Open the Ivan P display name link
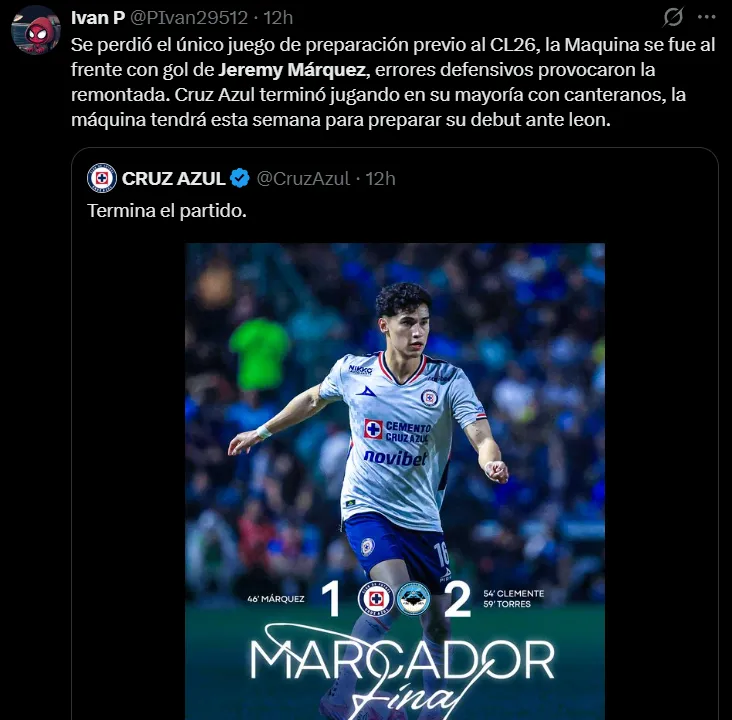This screenshot has height=720, width=732. pyautogui.click(x=97, y=18)
